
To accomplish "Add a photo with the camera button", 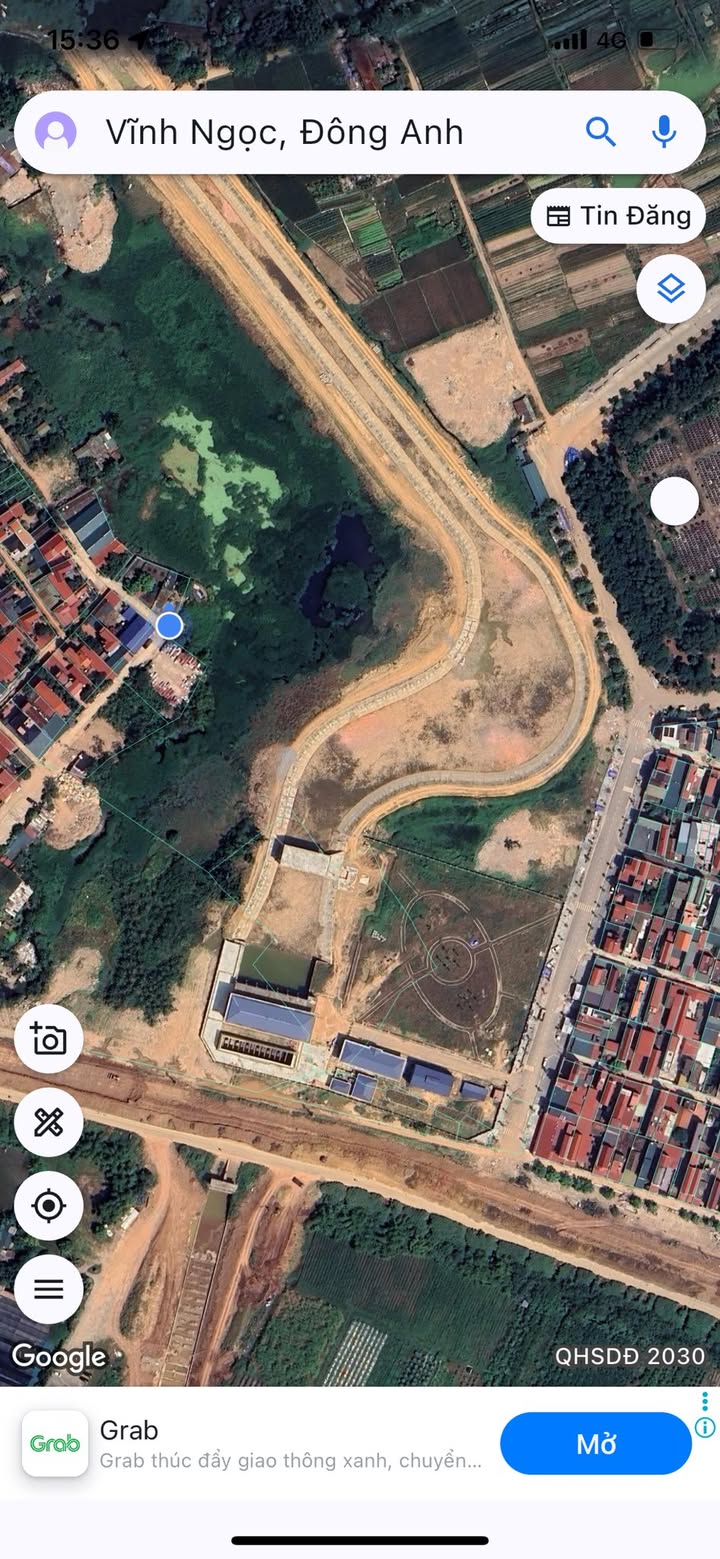I will tap(48, 1039).
